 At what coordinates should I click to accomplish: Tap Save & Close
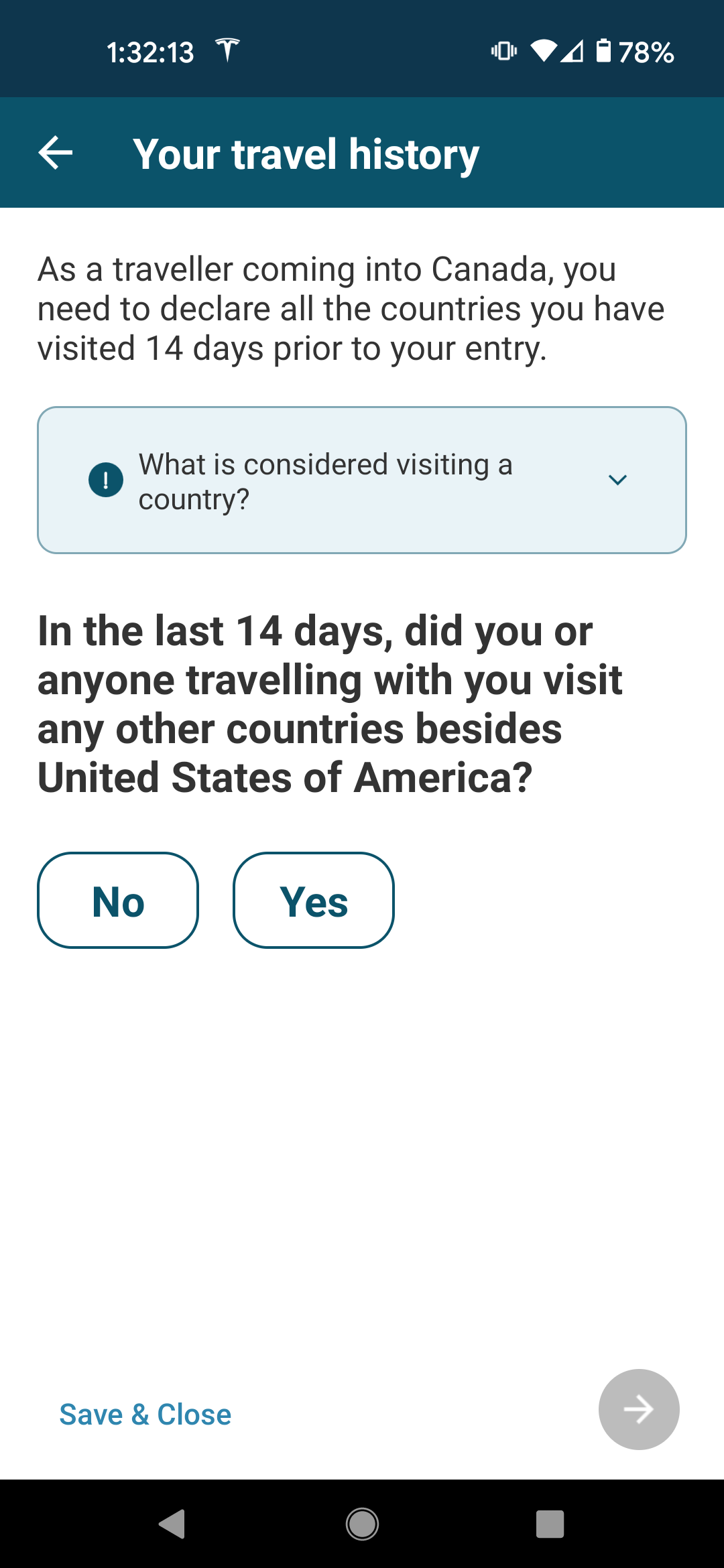tap(145, 1415)
